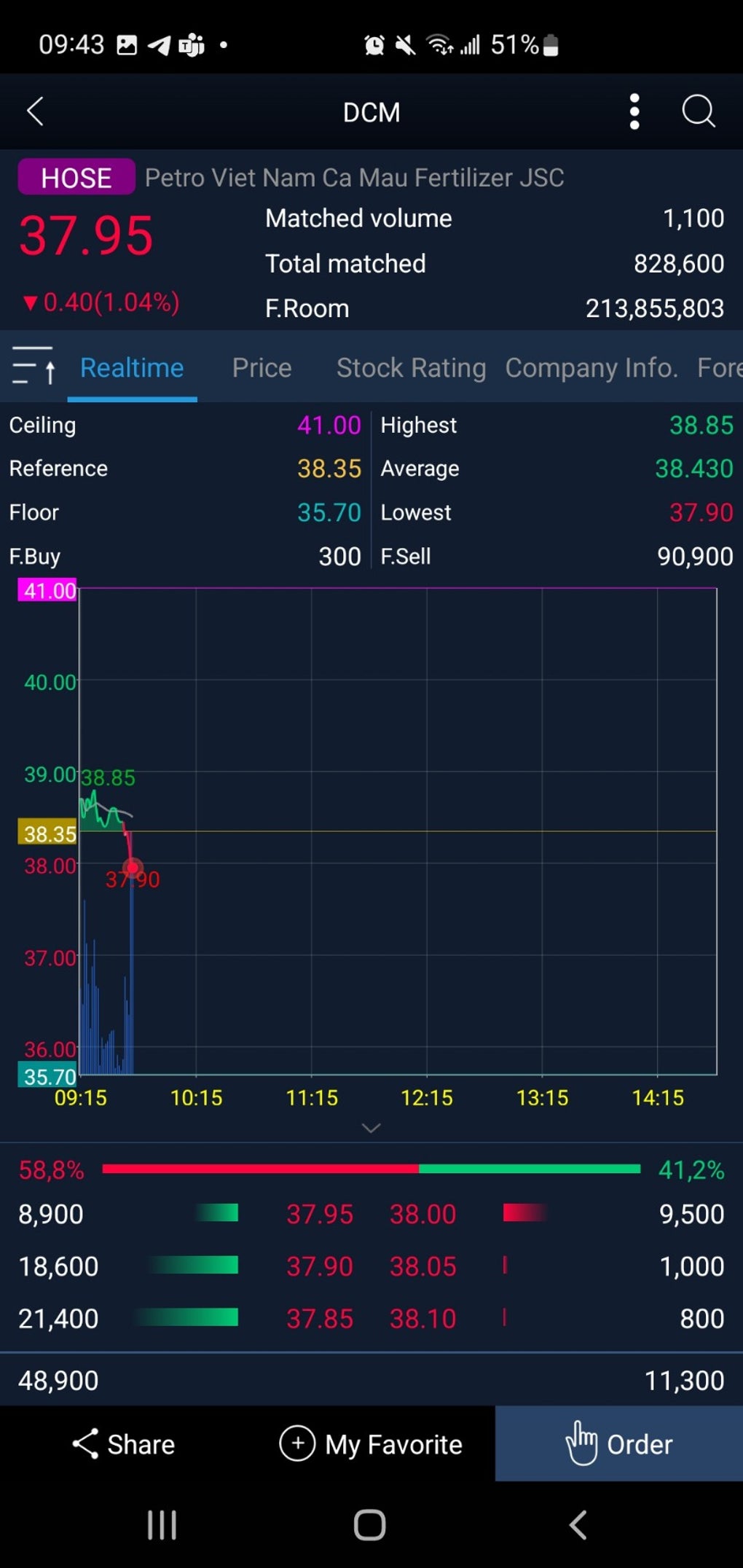Select the Realtime tab
This screenshot has width=743, height=1568.
(132, 368)
